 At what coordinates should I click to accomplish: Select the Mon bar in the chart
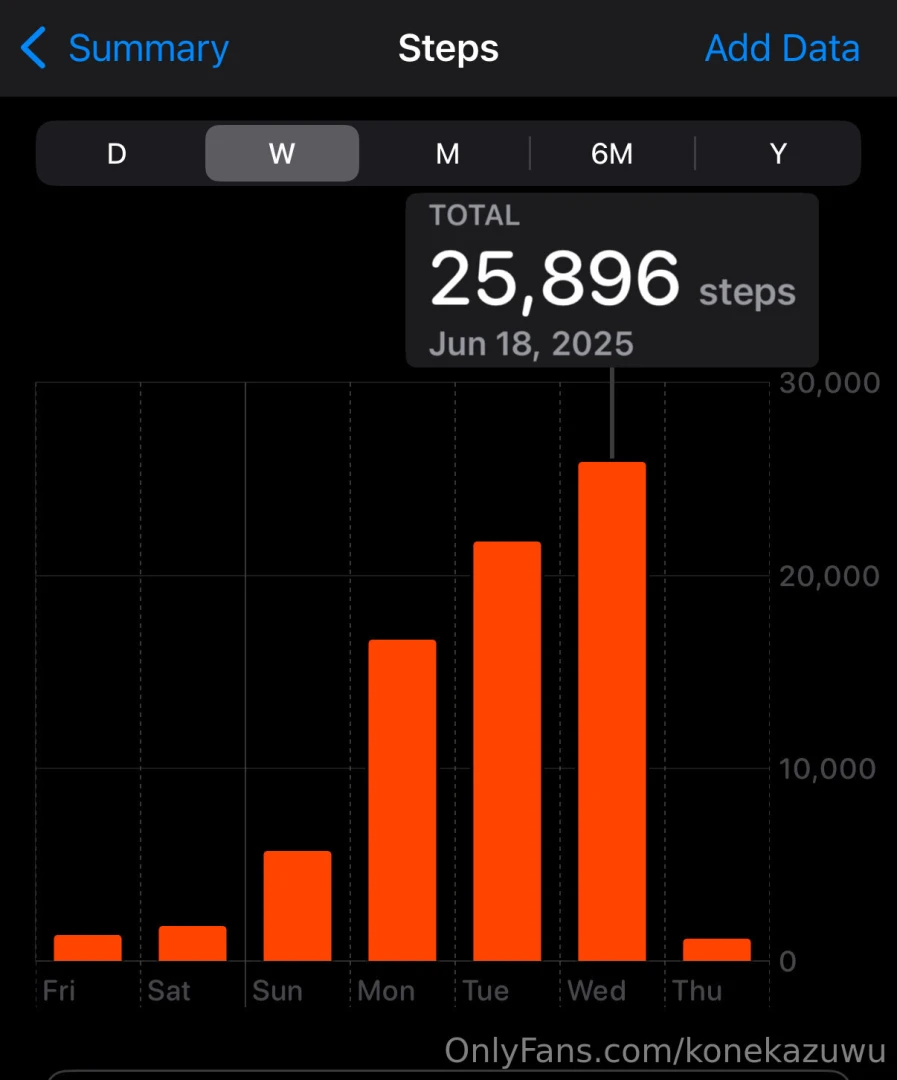point(402,800)
